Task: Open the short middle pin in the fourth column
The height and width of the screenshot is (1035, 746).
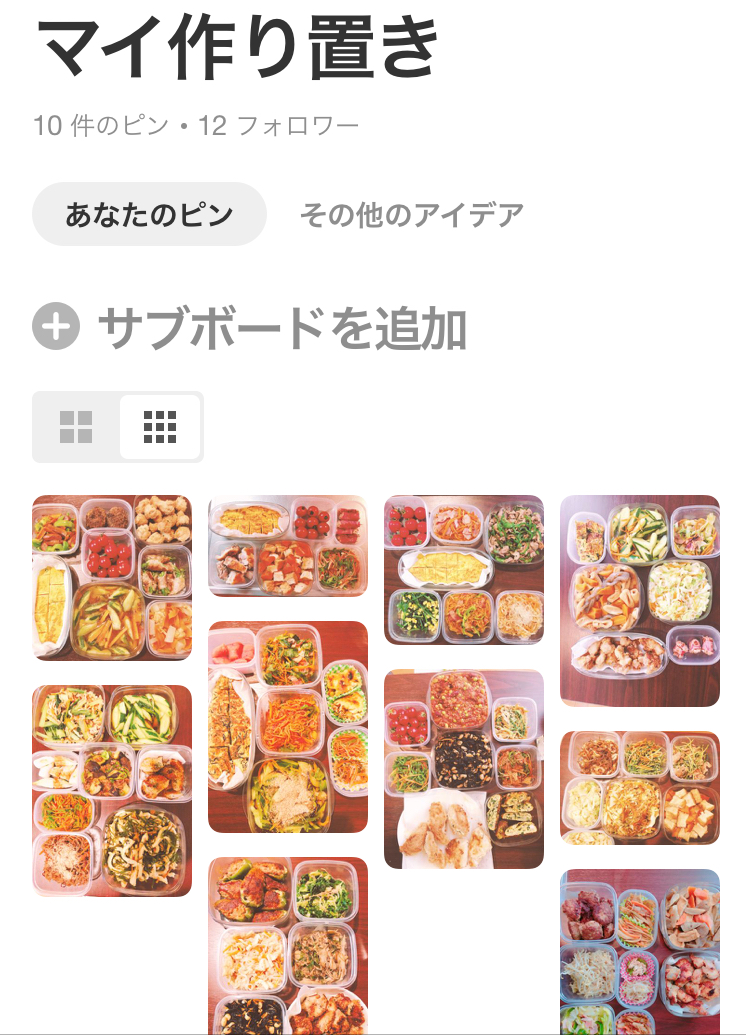Action: click(640, 787)
